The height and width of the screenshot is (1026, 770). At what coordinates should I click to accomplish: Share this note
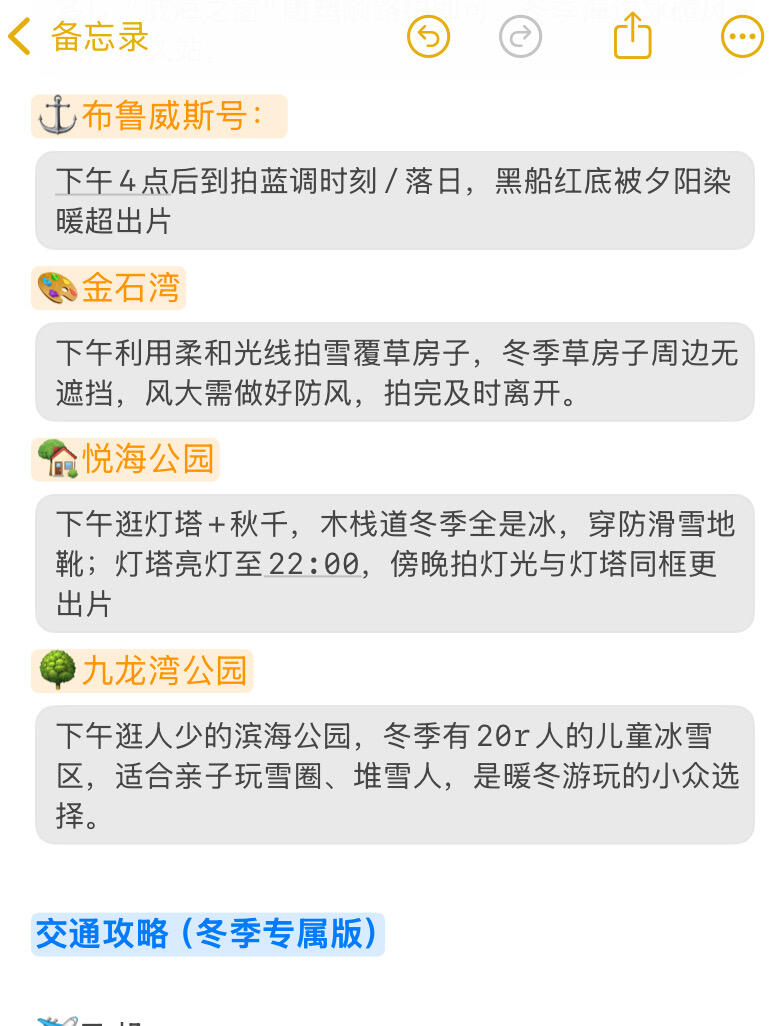[633, 35]
